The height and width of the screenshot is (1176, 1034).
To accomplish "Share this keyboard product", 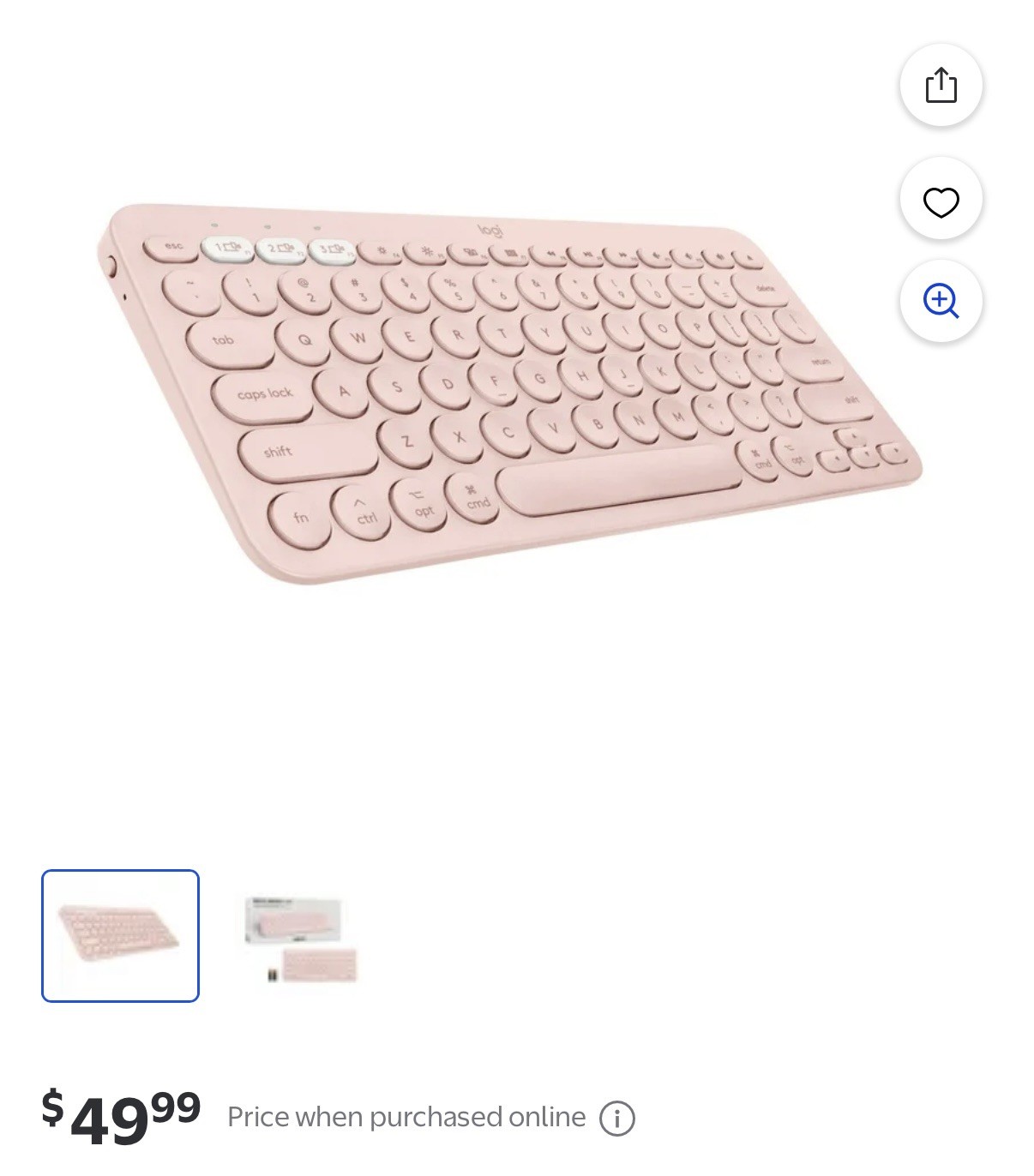I will click(941, 85).
